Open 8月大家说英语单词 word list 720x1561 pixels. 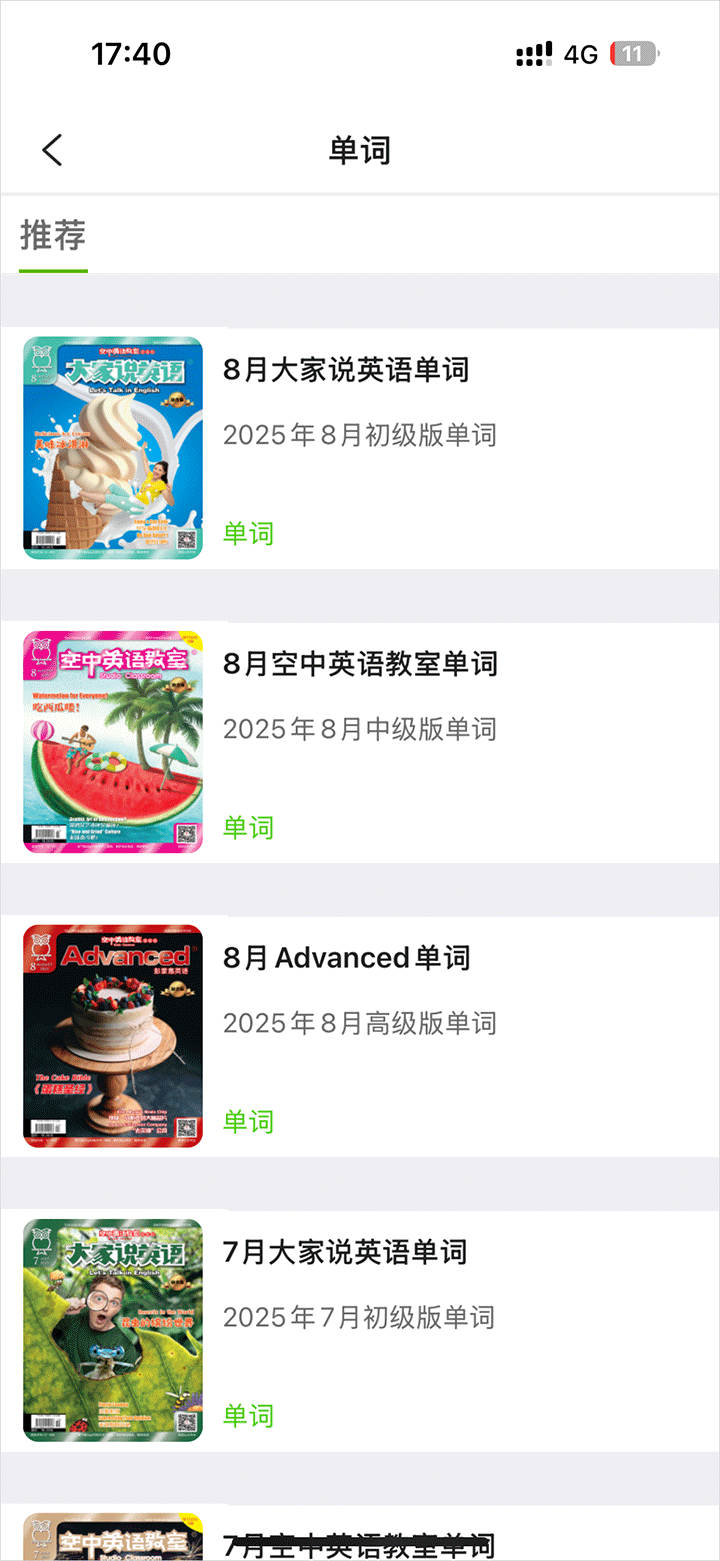[346, 370]
